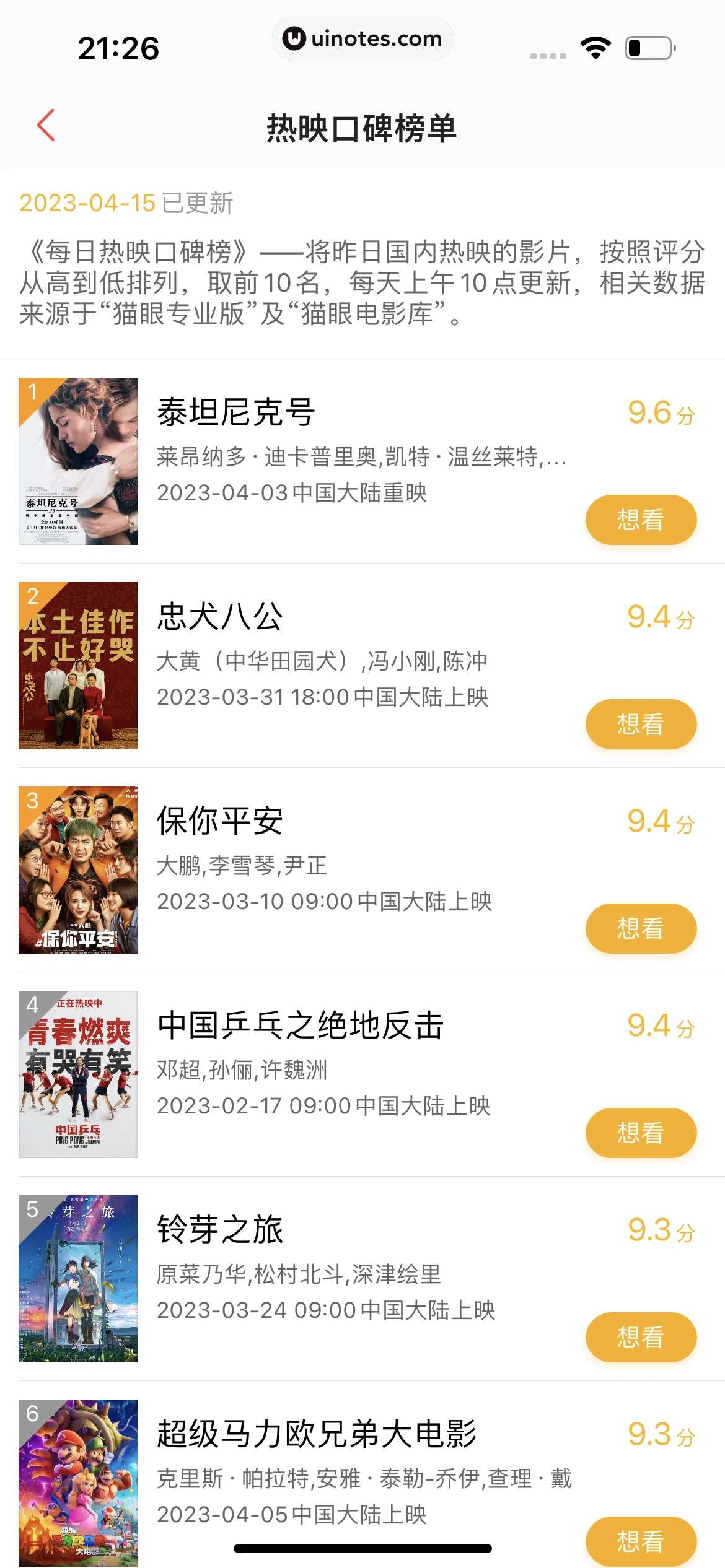Open 超级马力欧兄弟大电影 movie details

click(x=316, y=1434)
